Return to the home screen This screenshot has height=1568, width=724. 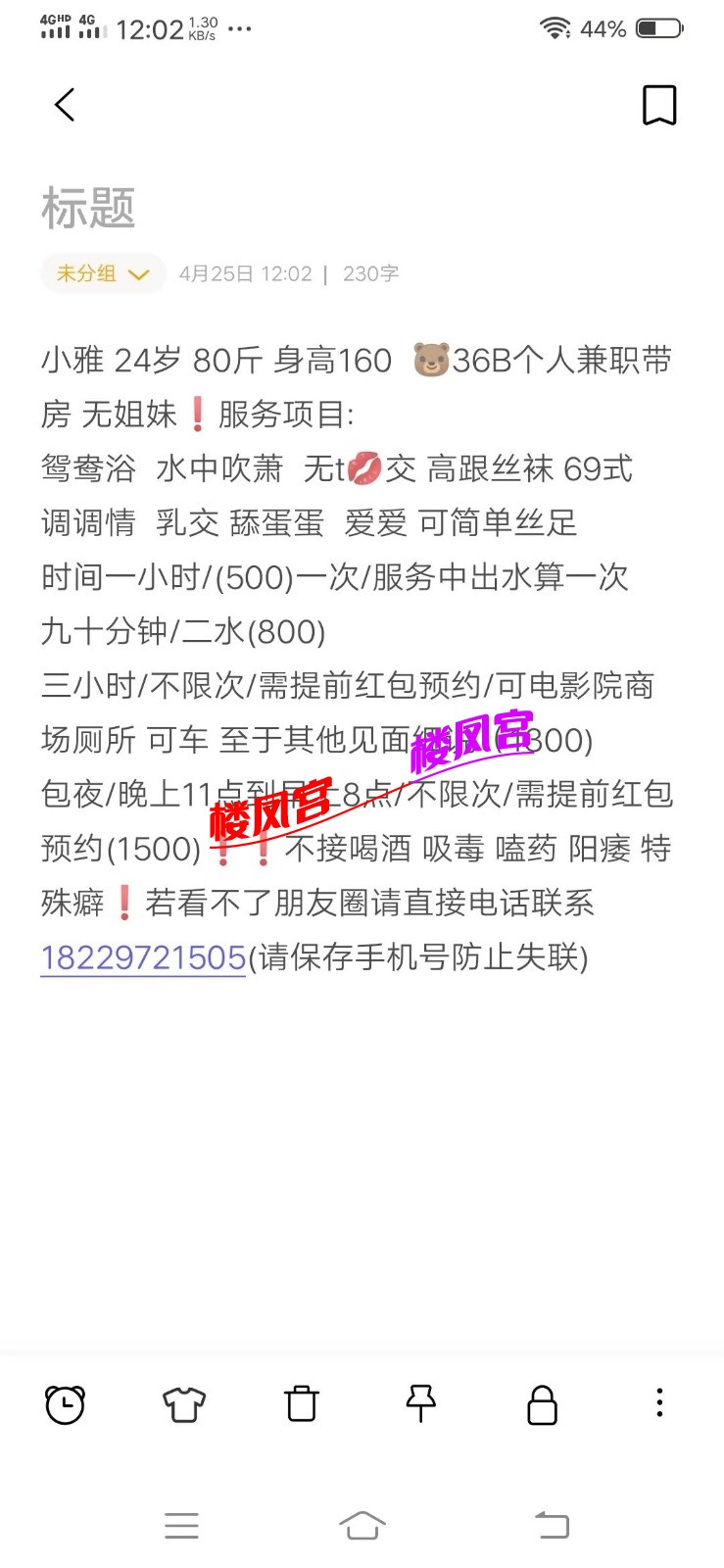[362, 1526]
